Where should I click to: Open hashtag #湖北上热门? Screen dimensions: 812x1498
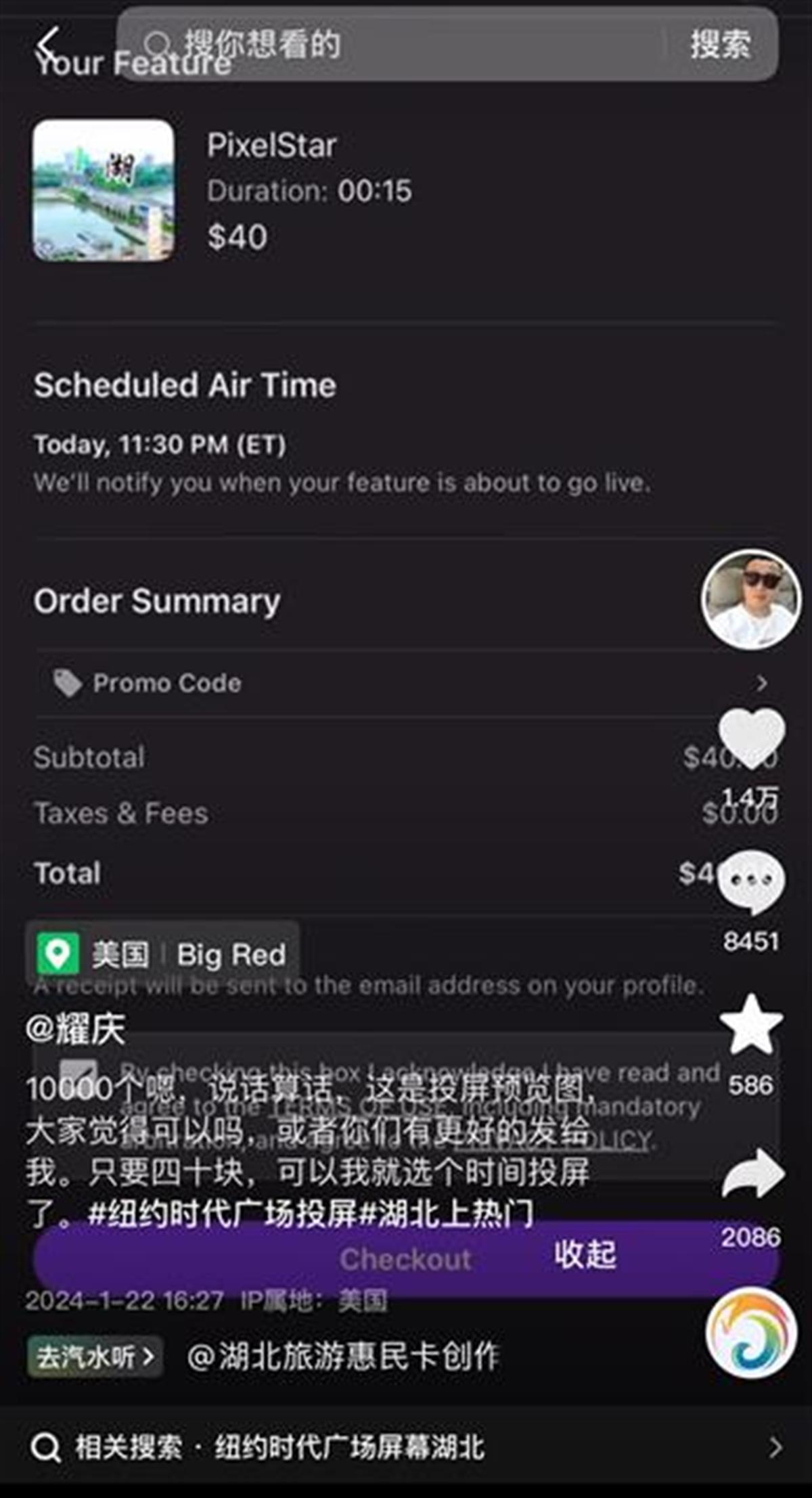tap(447, 1213)
